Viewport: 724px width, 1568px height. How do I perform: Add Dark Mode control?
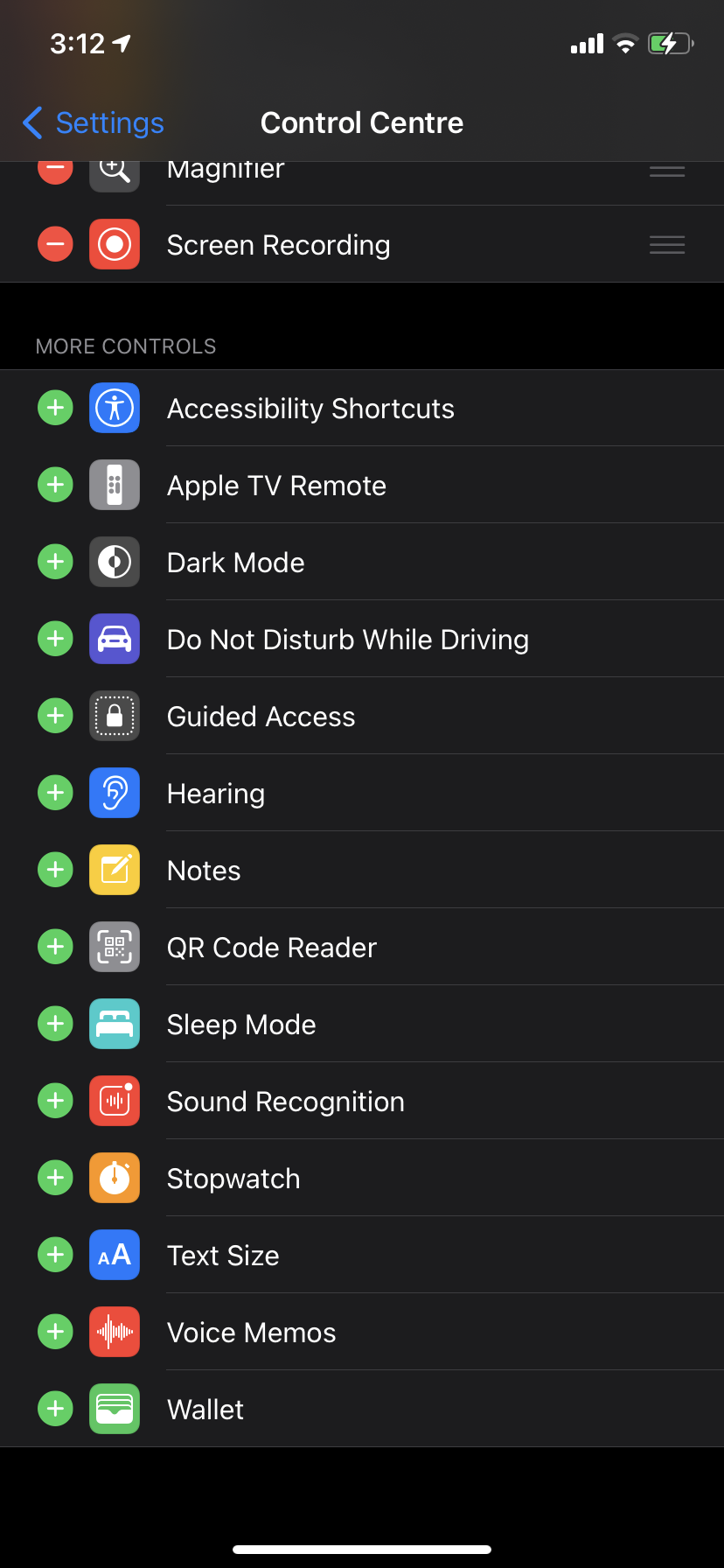pos(55,562)
